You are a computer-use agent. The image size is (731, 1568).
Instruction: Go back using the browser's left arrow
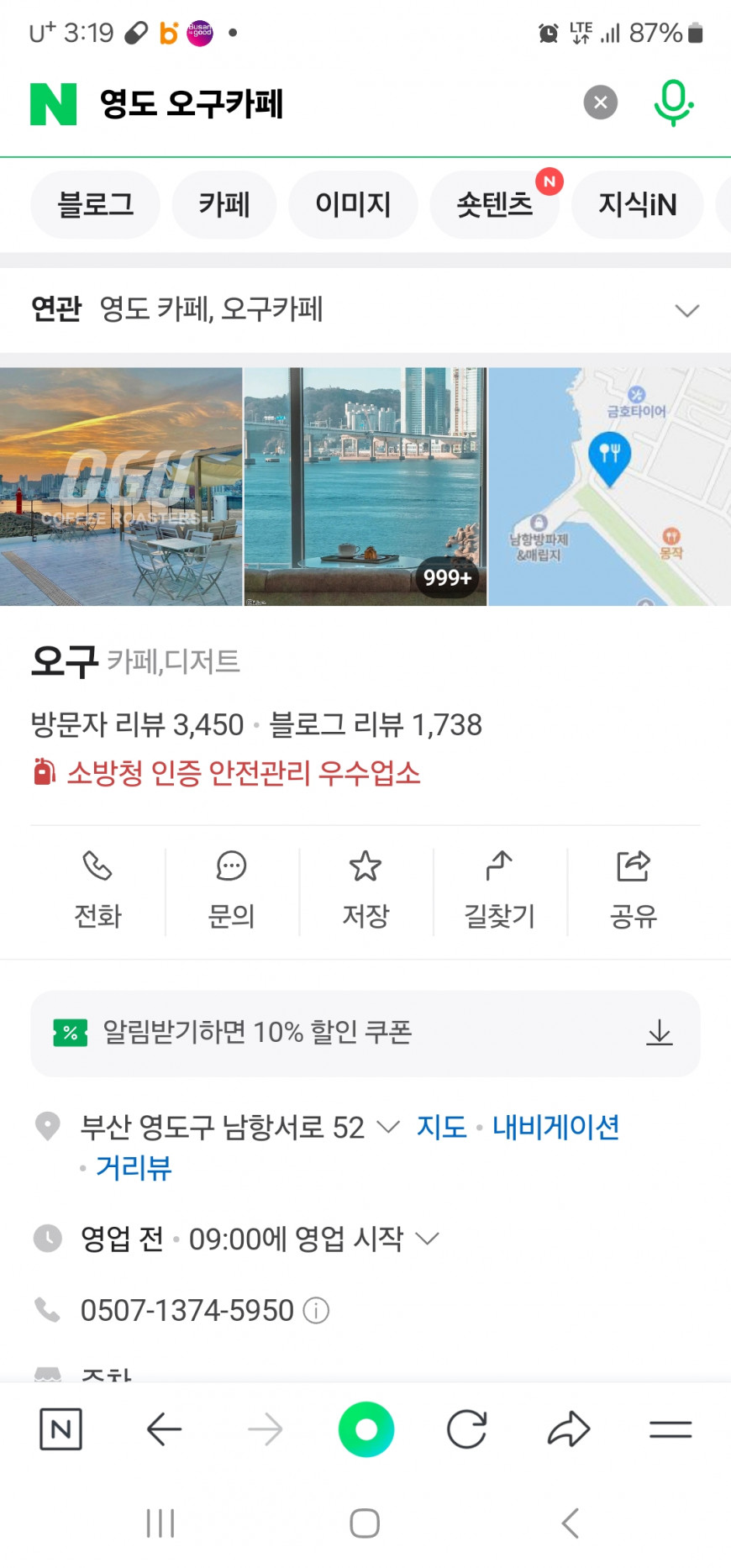click(x=164, y=1429)
